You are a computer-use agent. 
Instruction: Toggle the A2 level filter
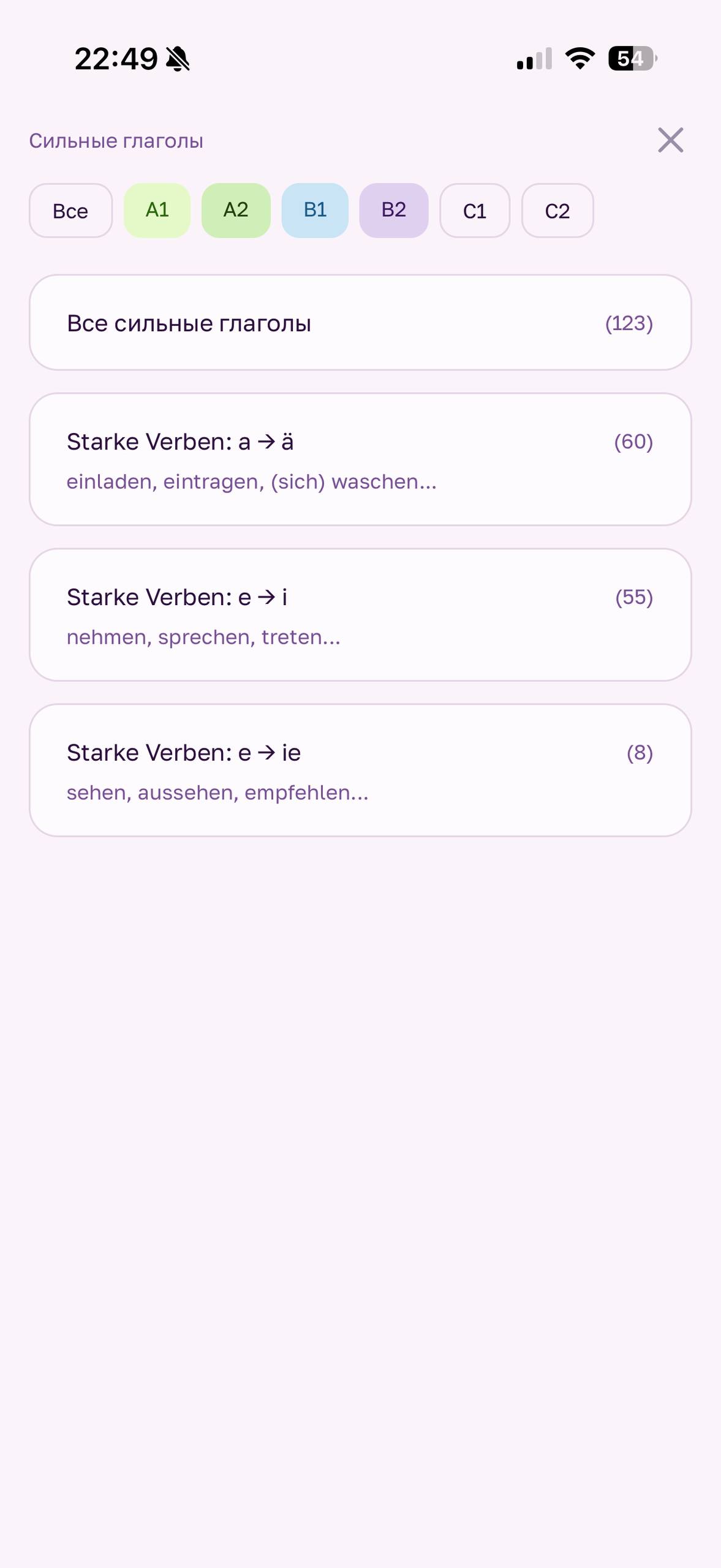pyautogui.click(x=236, y=210)
